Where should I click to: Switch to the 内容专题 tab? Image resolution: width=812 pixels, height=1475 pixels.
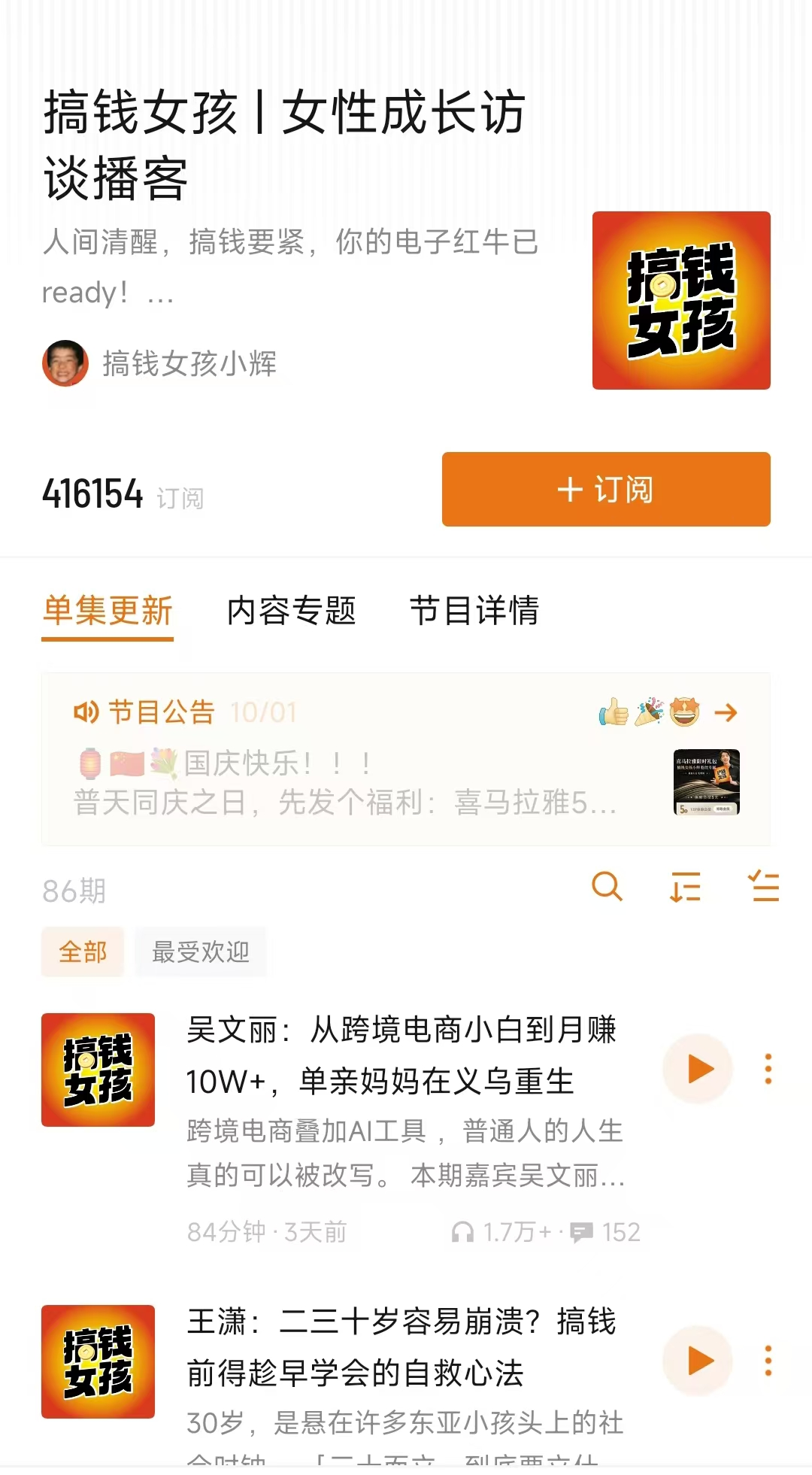click(x=291, y=612)
